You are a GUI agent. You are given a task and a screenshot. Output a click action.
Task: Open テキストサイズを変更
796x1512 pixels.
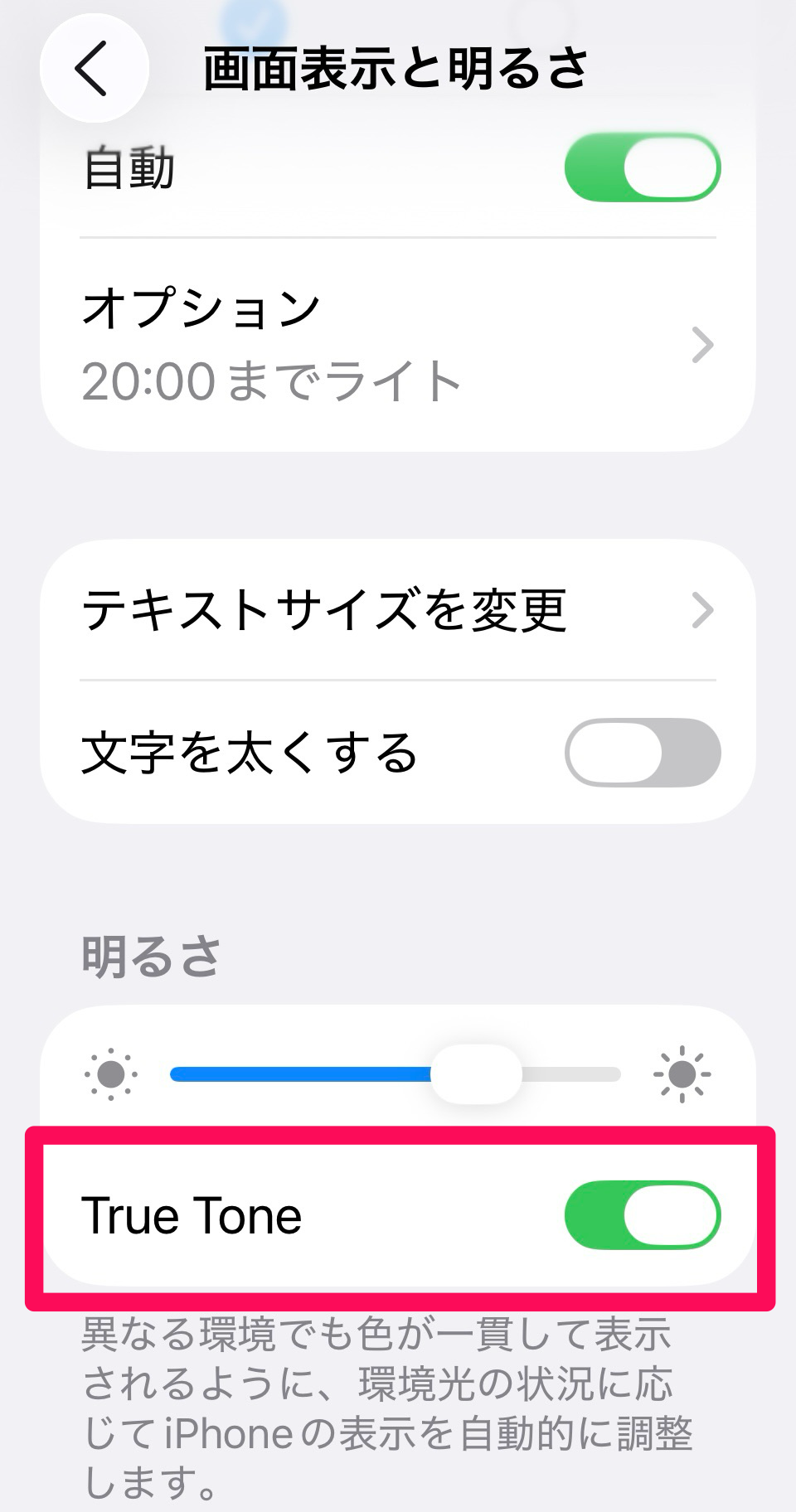(398, 611)
